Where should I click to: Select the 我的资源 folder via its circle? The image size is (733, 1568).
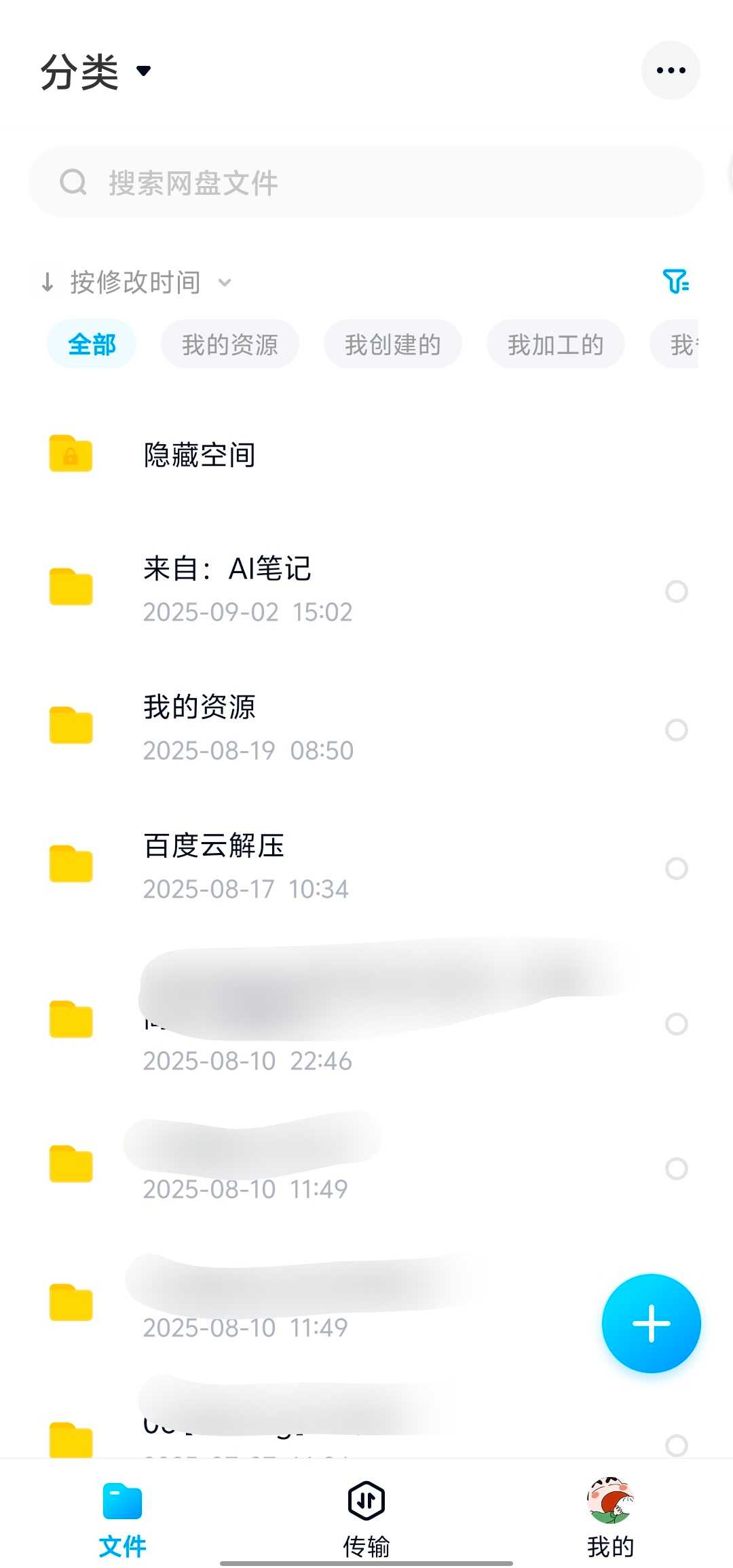coord(676,729)
